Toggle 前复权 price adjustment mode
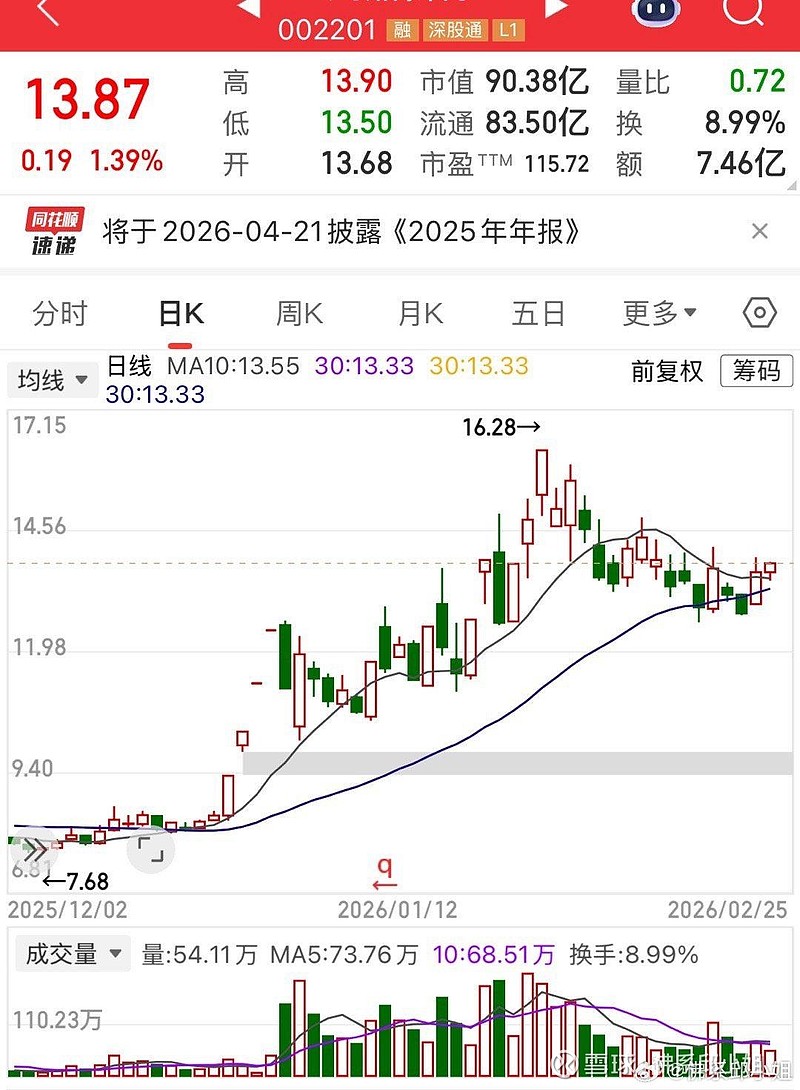 pyautogui.click(x=666, y=371)
